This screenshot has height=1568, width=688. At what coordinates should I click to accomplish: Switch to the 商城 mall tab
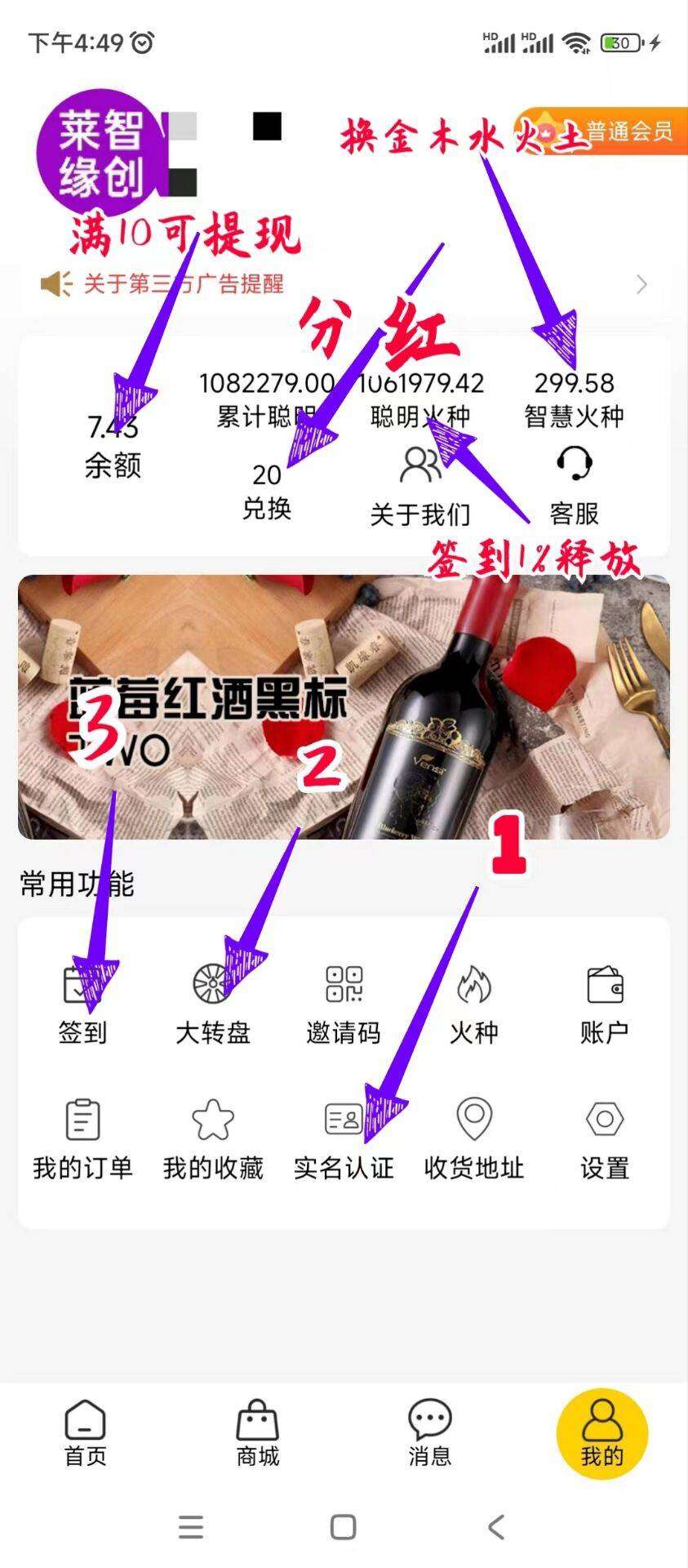[258, 1433]
